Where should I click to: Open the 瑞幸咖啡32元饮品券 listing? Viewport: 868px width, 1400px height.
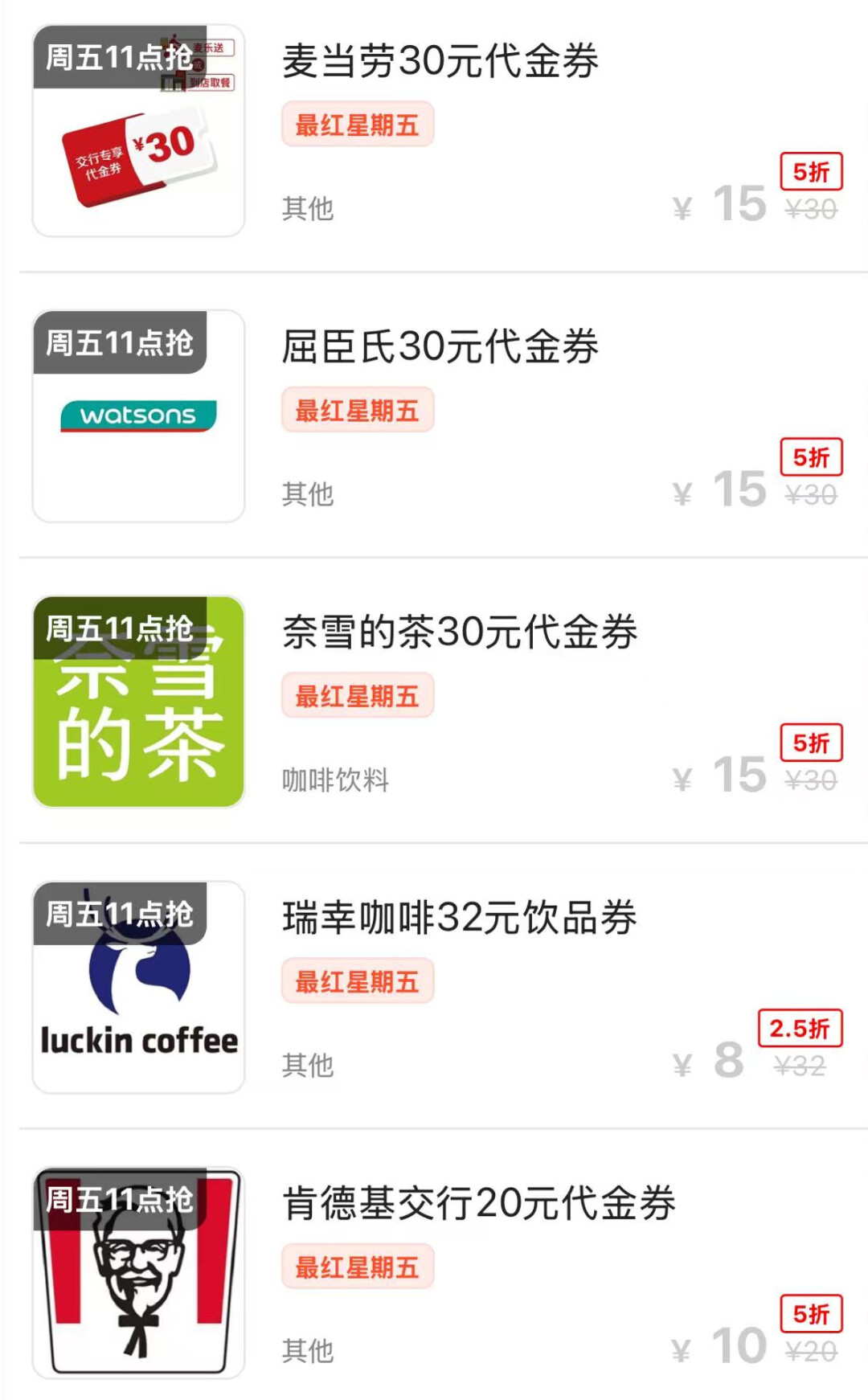[x=460, y=918]
